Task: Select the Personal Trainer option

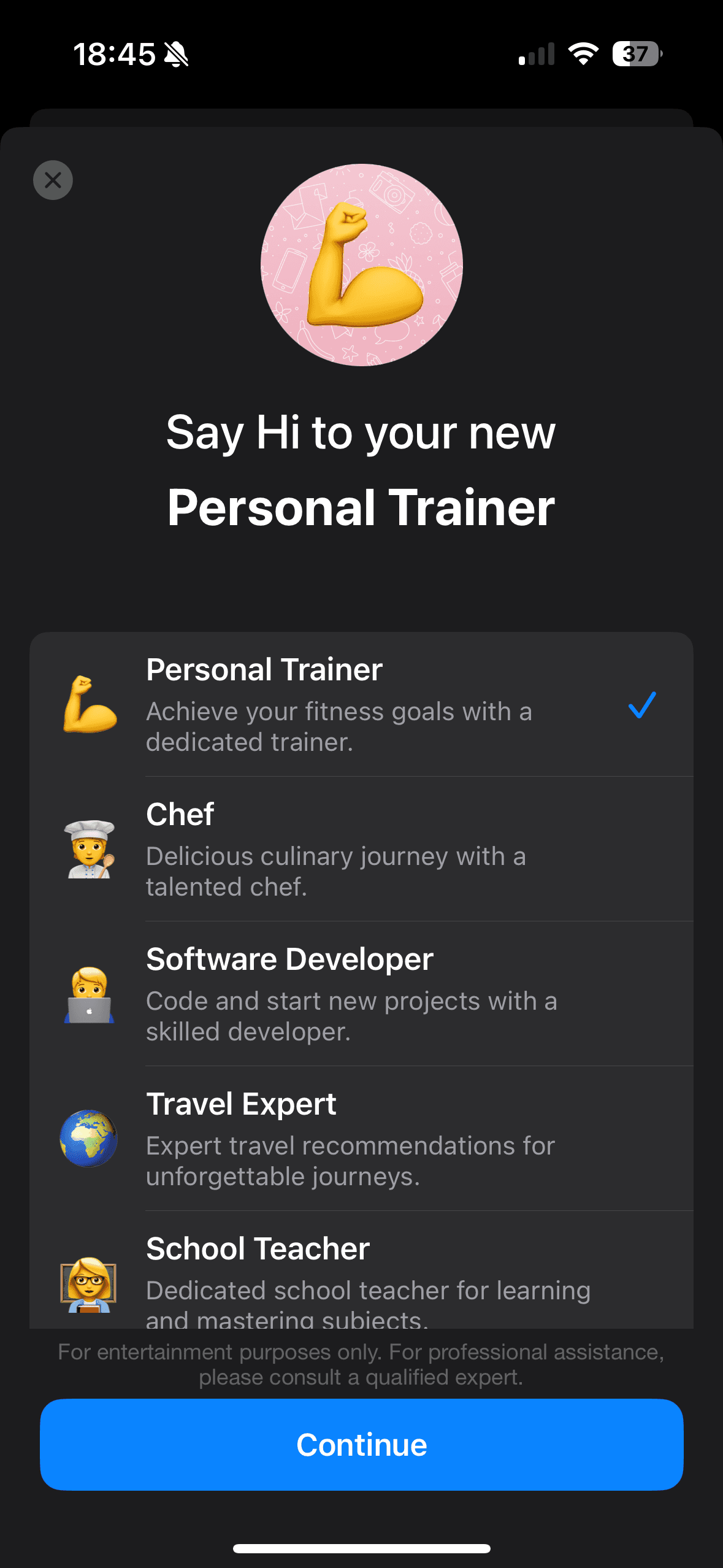Action: [361, 704]
